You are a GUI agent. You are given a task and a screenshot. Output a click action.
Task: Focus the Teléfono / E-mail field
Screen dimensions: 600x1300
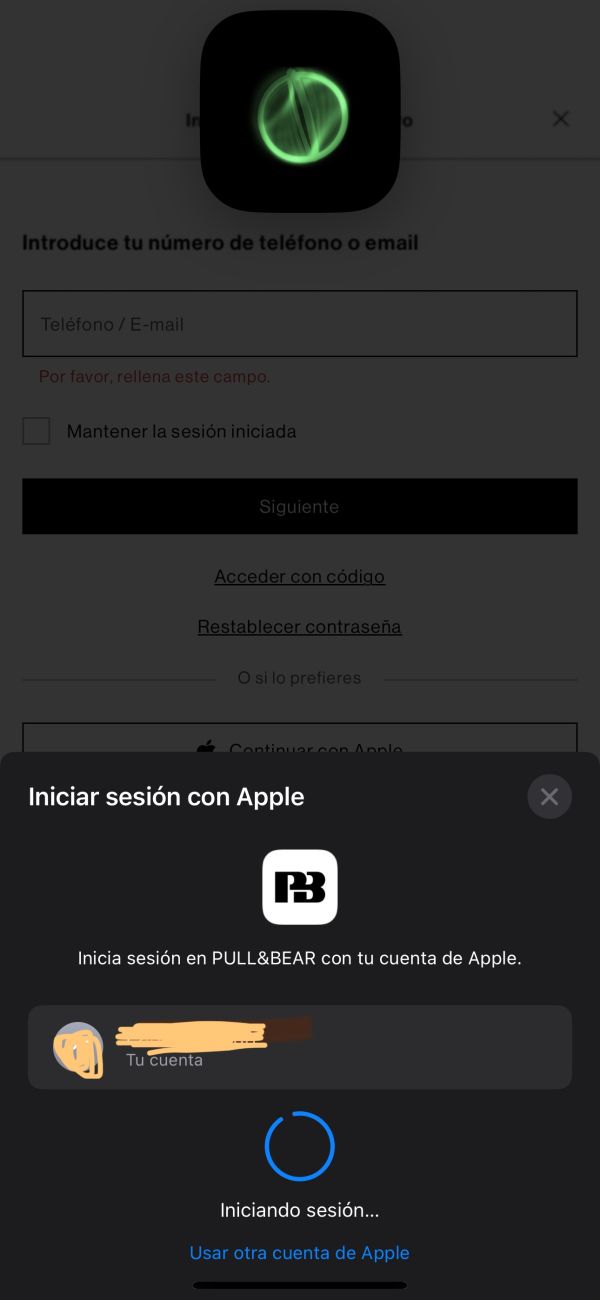[x=300, y=324]
